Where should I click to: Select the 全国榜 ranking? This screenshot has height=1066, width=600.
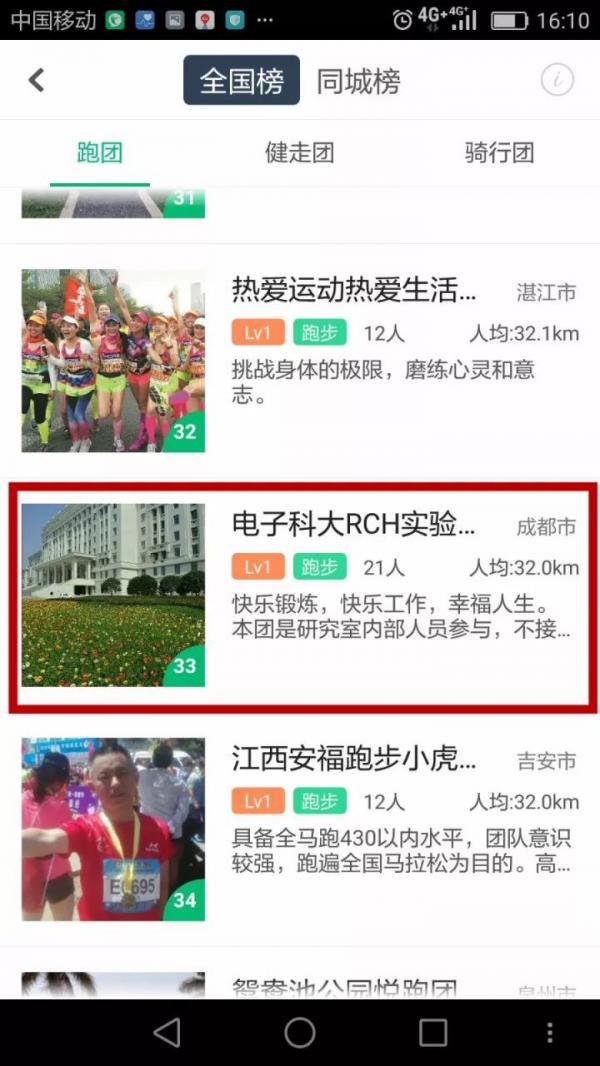click(x=241, y=81)
